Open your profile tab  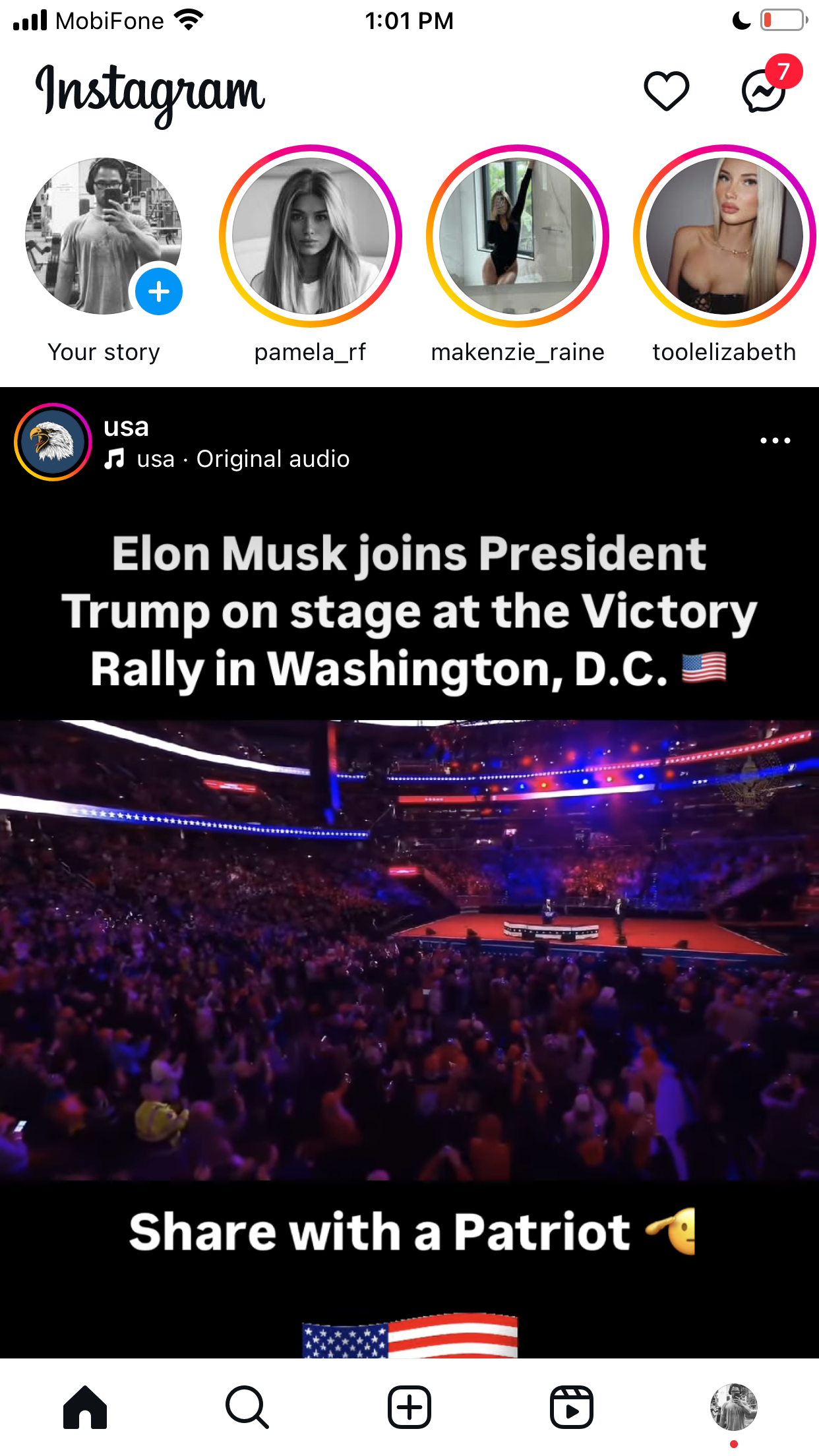pos(734,1407)
